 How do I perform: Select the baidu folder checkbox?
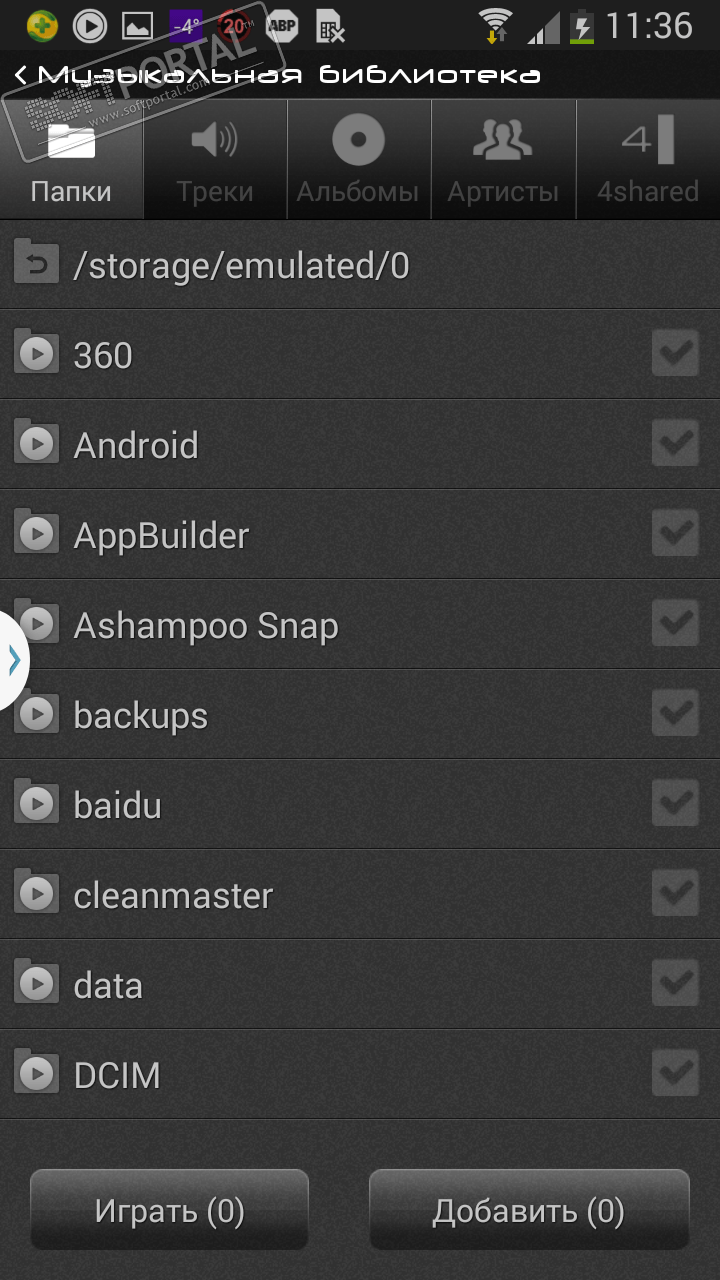[x=675, y=803]
